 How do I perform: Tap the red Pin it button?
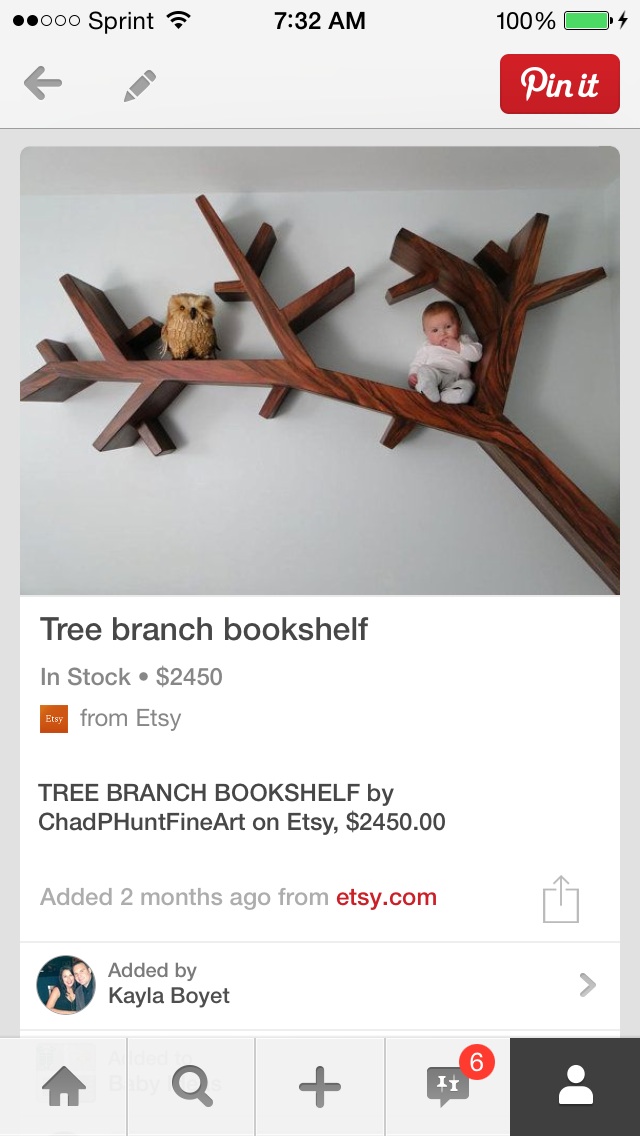point(560,84)
